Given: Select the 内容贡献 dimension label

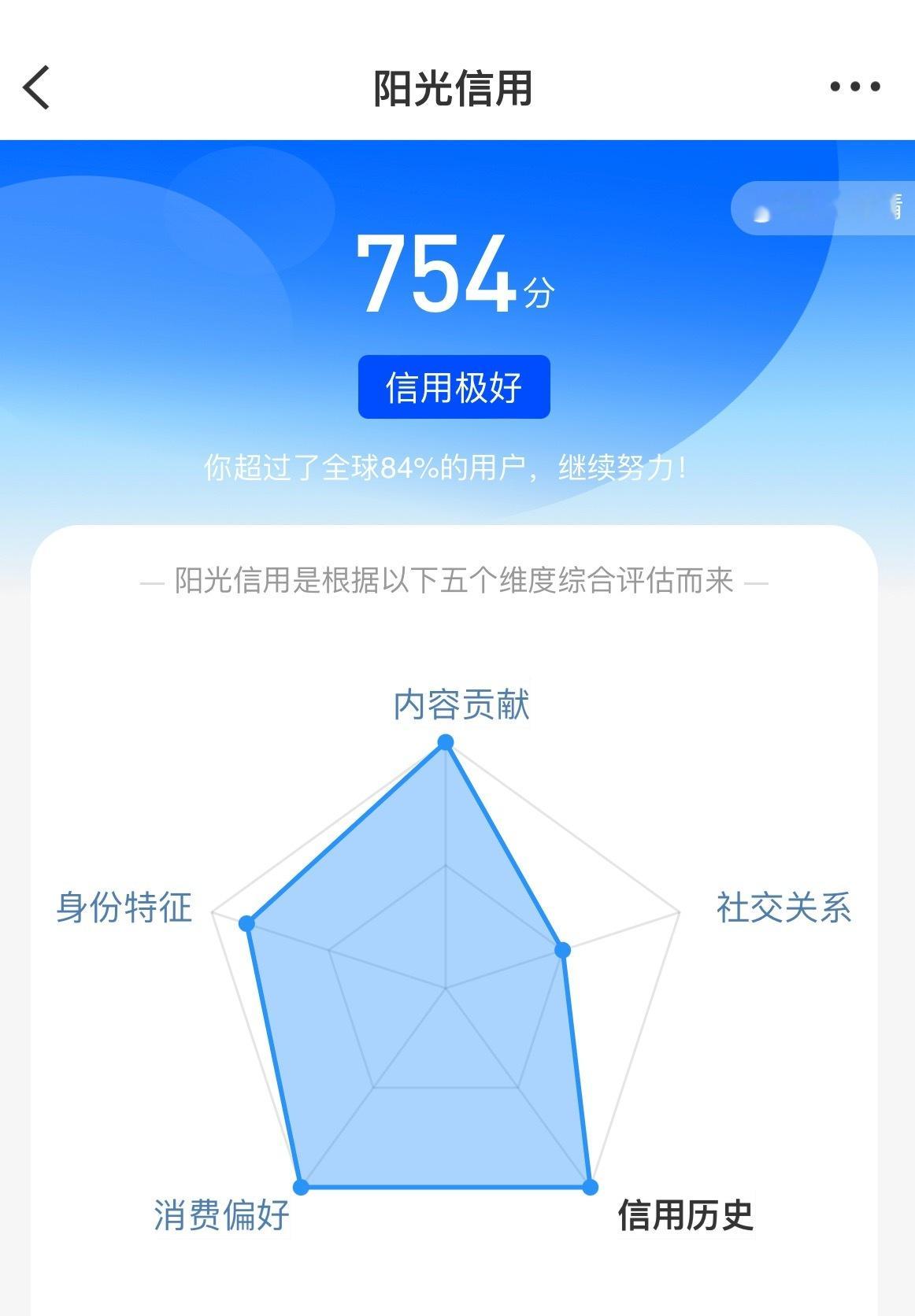Looking at the screenshot, I should click(x=459, y=707).
